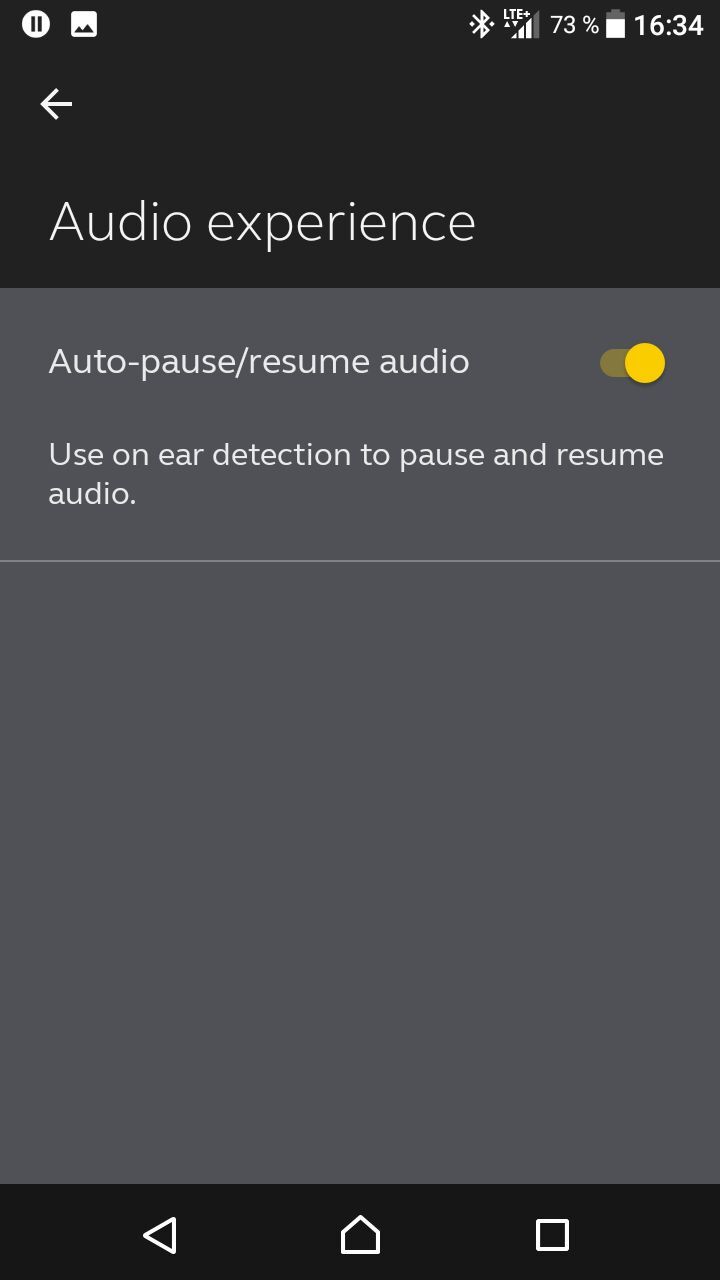720x1280 pixels.
Task: Tap the on-ear detection description text
Action: pos(355,472)
